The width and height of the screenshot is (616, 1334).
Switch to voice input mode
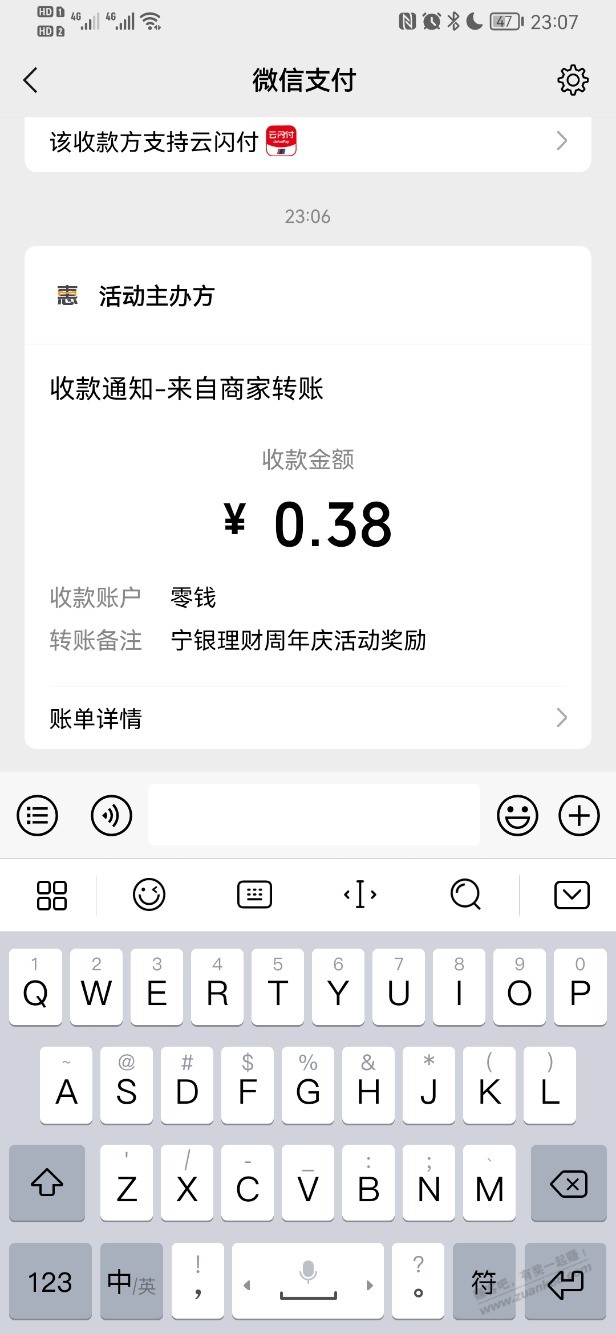click(x=111, y=816)
